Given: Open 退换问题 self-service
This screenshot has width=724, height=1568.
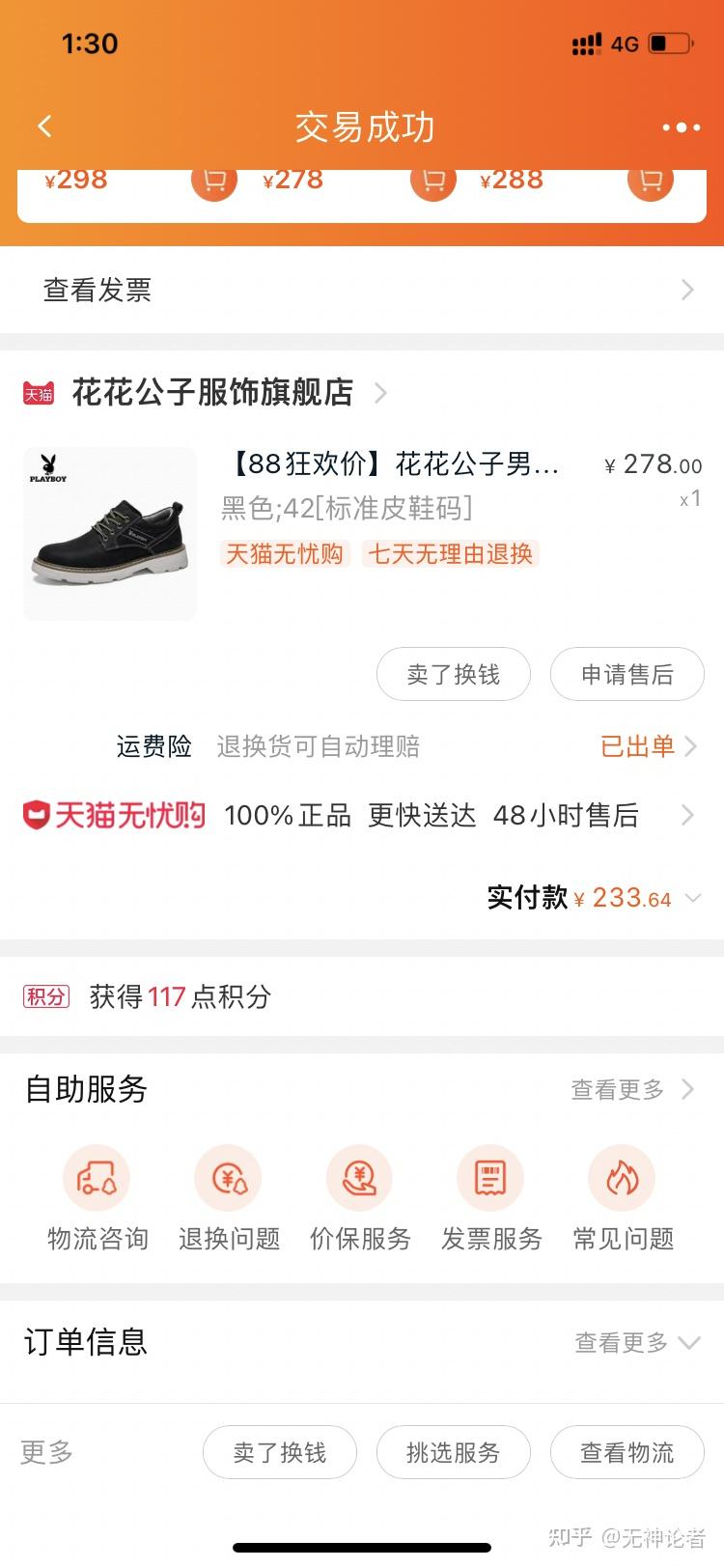Looking at the screenshot, I should pyautogui.click(x=229, y=1197).
